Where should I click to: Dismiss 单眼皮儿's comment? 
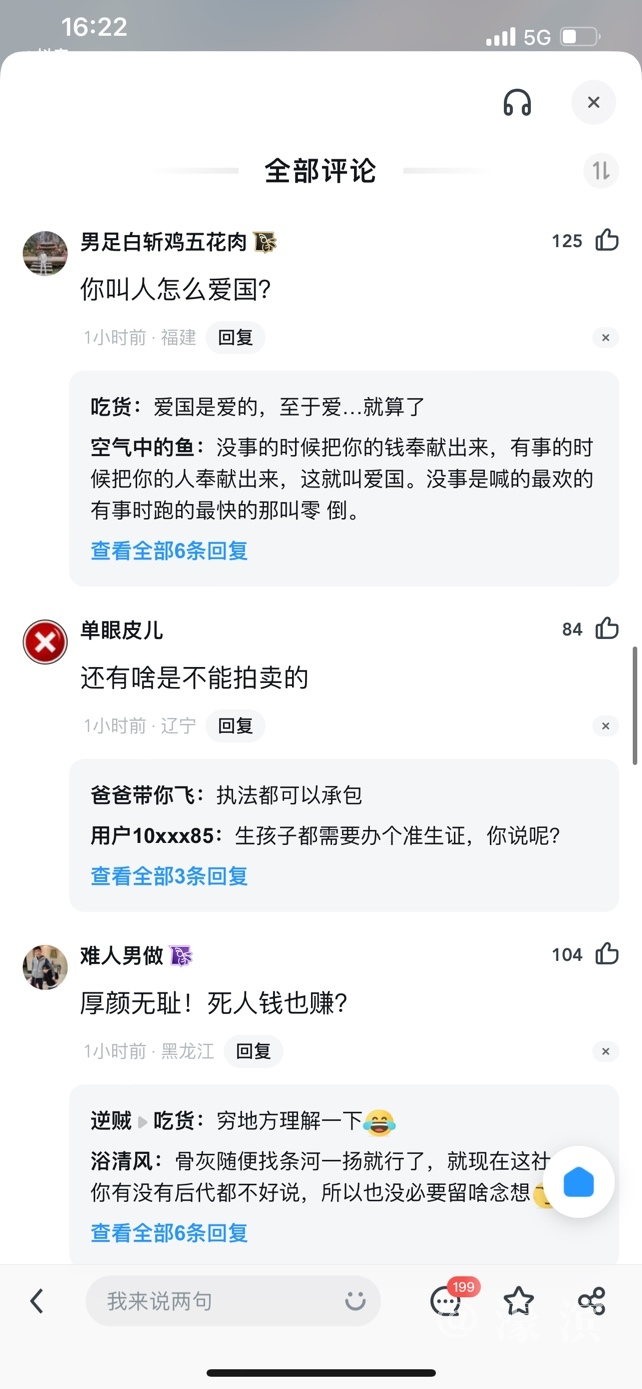(605, 726)
